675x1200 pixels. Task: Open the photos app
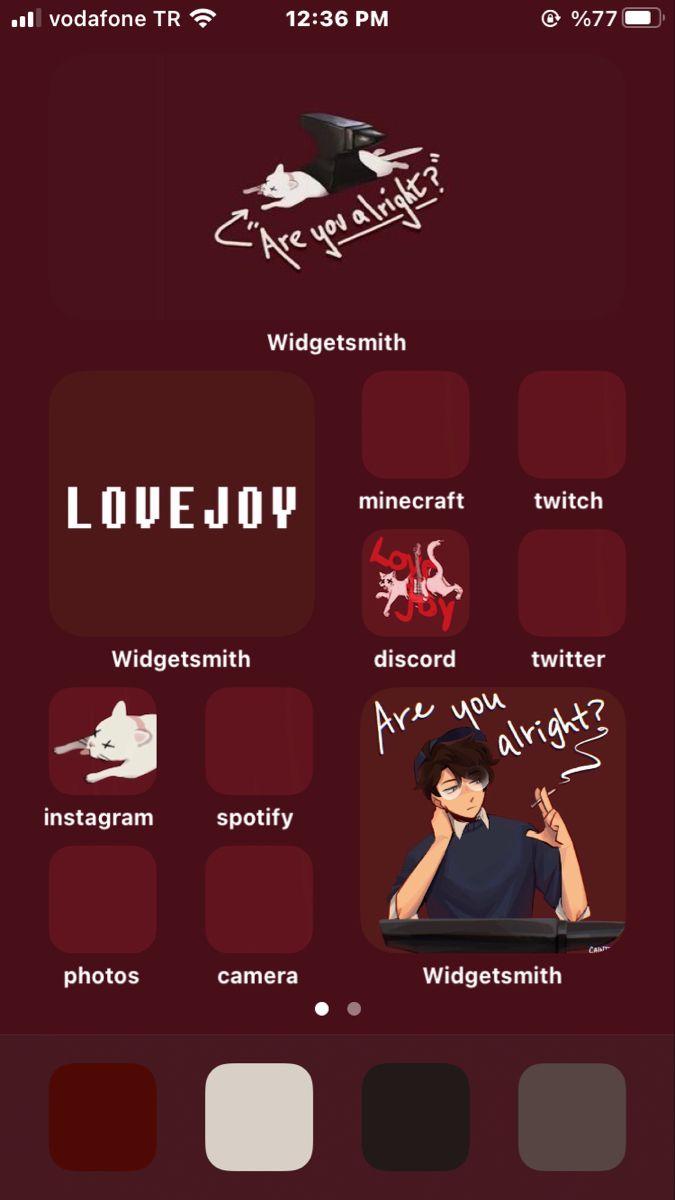102,899
